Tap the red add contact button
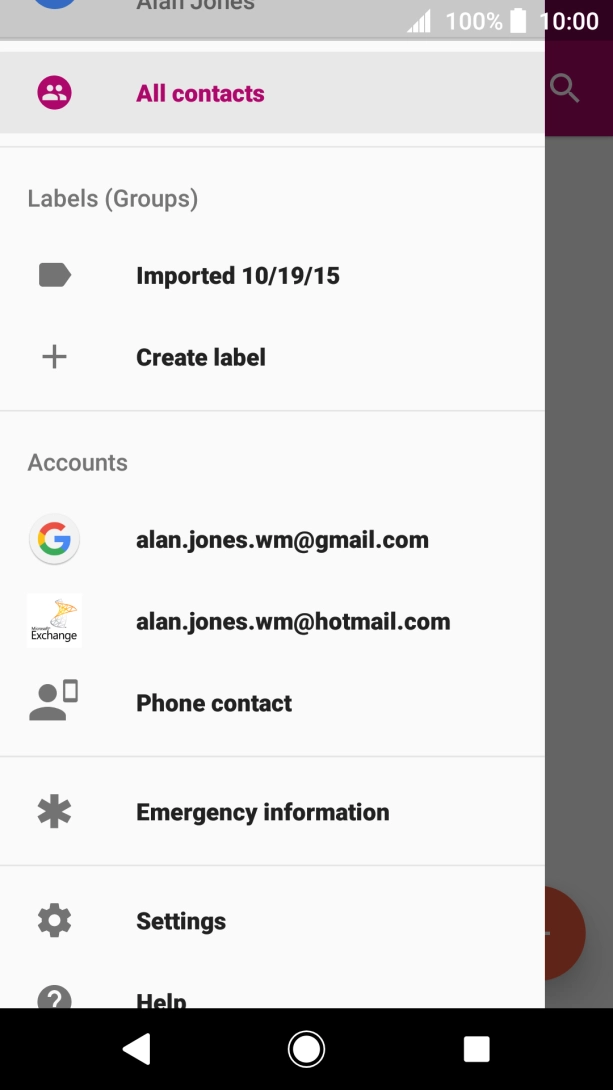Screen dimensions: 613x1090 click(566, 933)
